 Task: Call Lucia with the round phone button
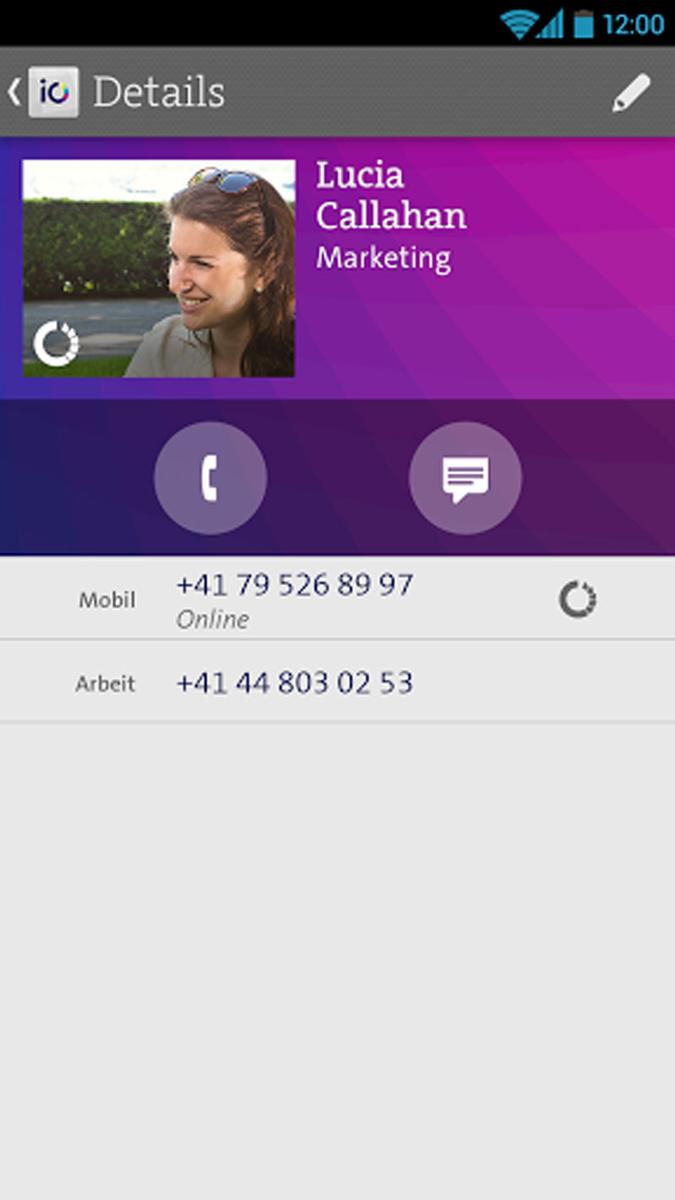point(210,478)
